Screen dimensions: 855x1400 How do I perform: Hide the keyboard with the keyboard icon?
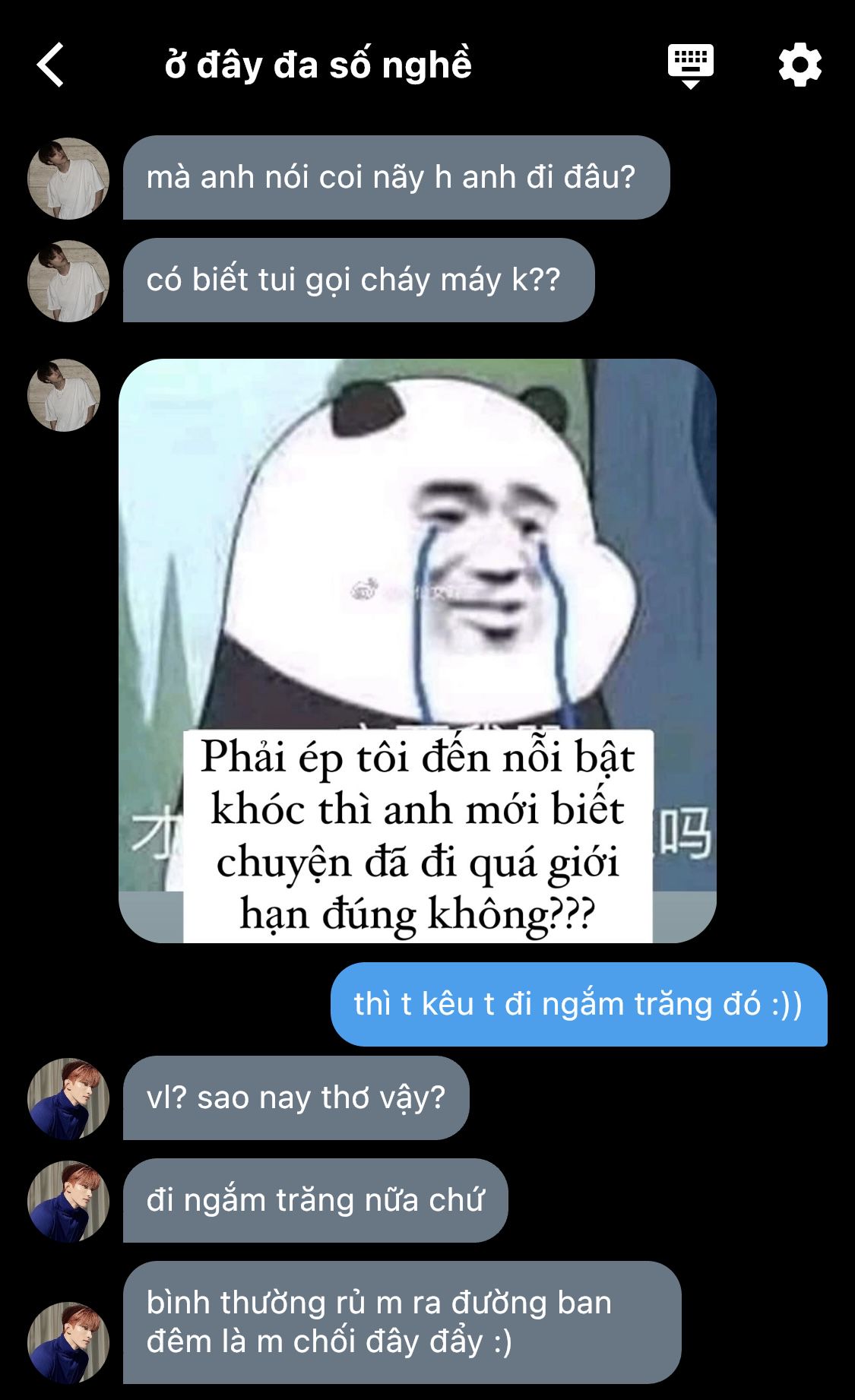690,65
